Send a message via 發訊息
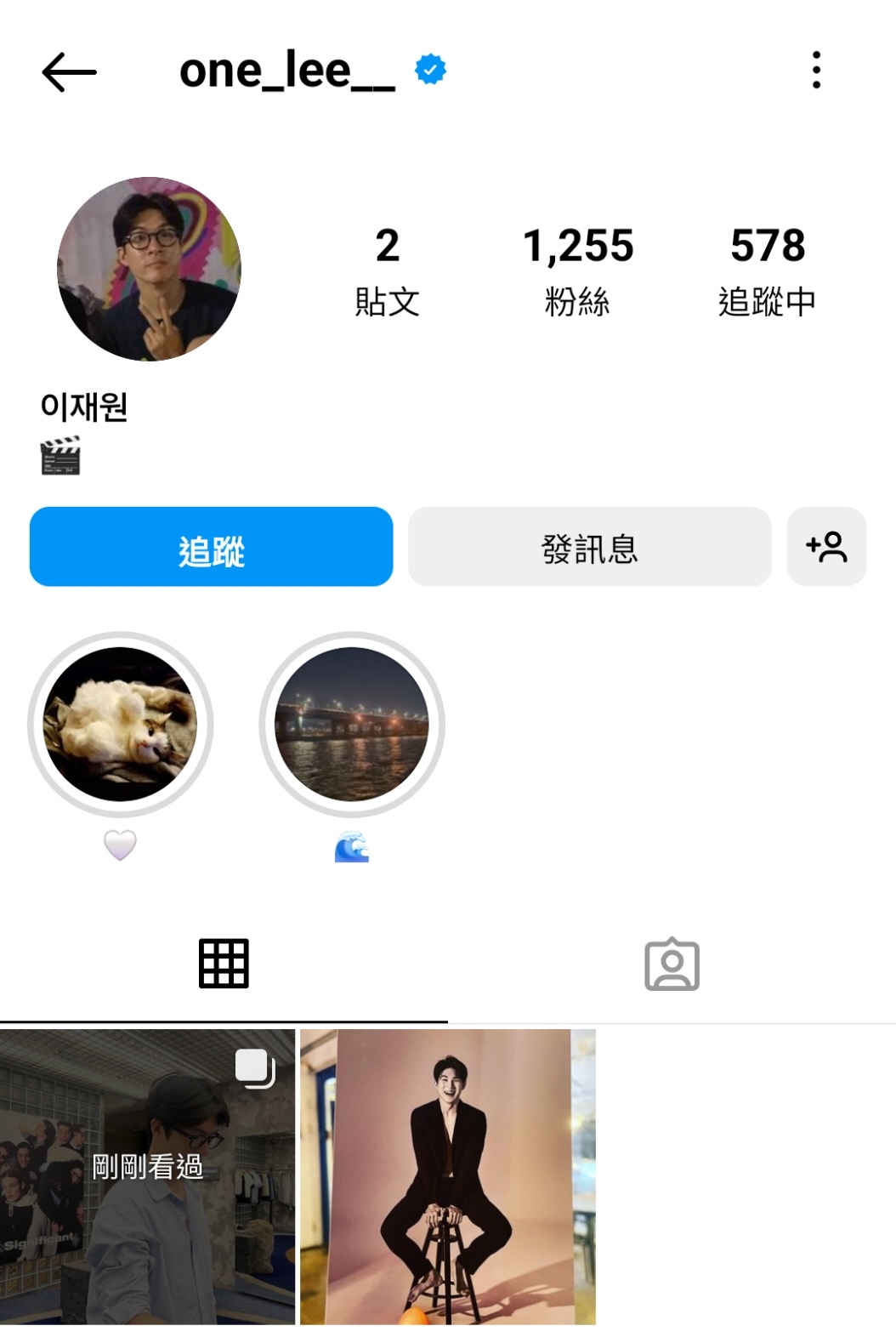Viewport: 896px width, 1337px height. point(589,547)
